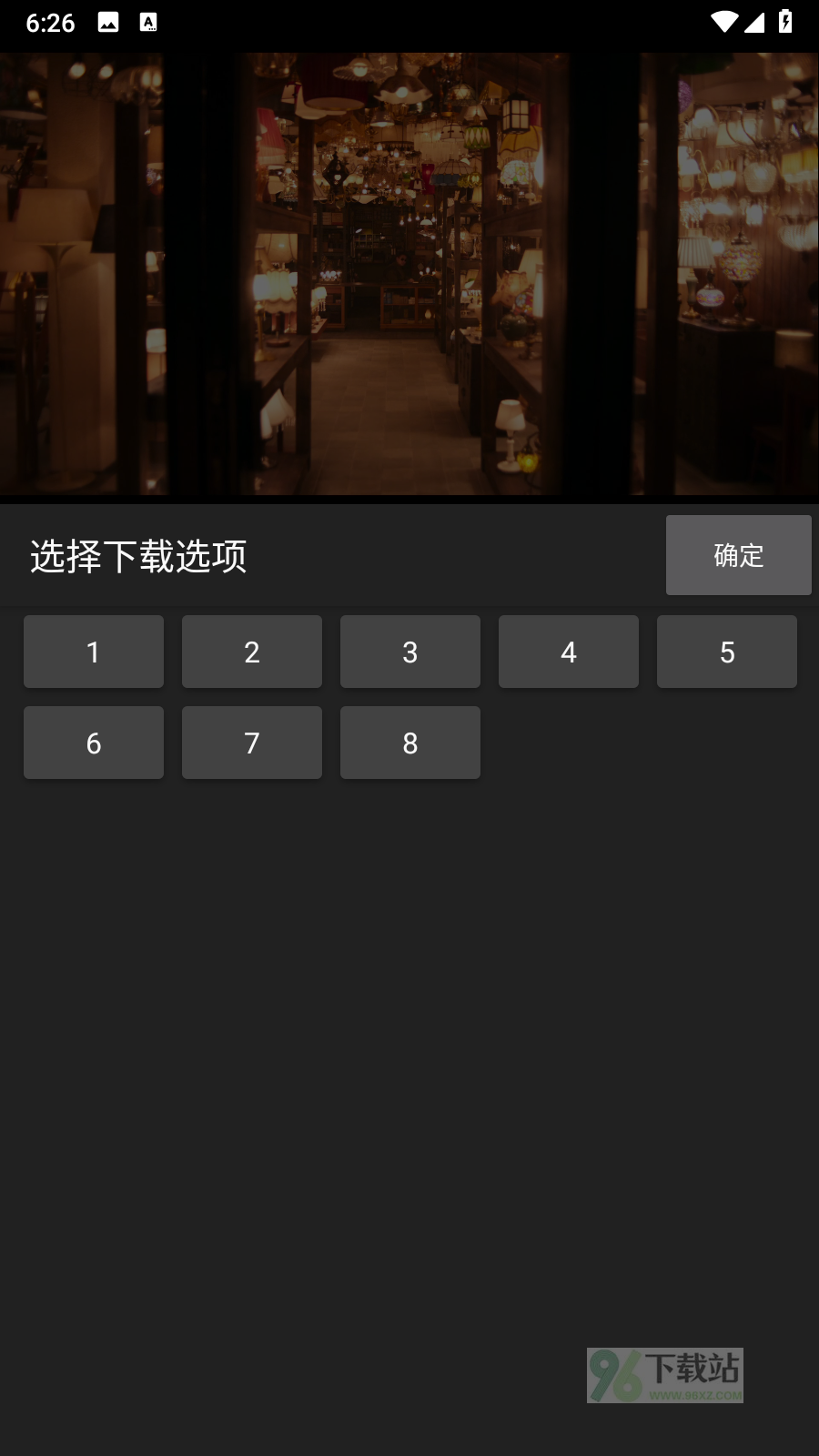Confirm selection with the 确定 button
The width and height of the screenshot is (819, 1456).
tap(738, 555)
